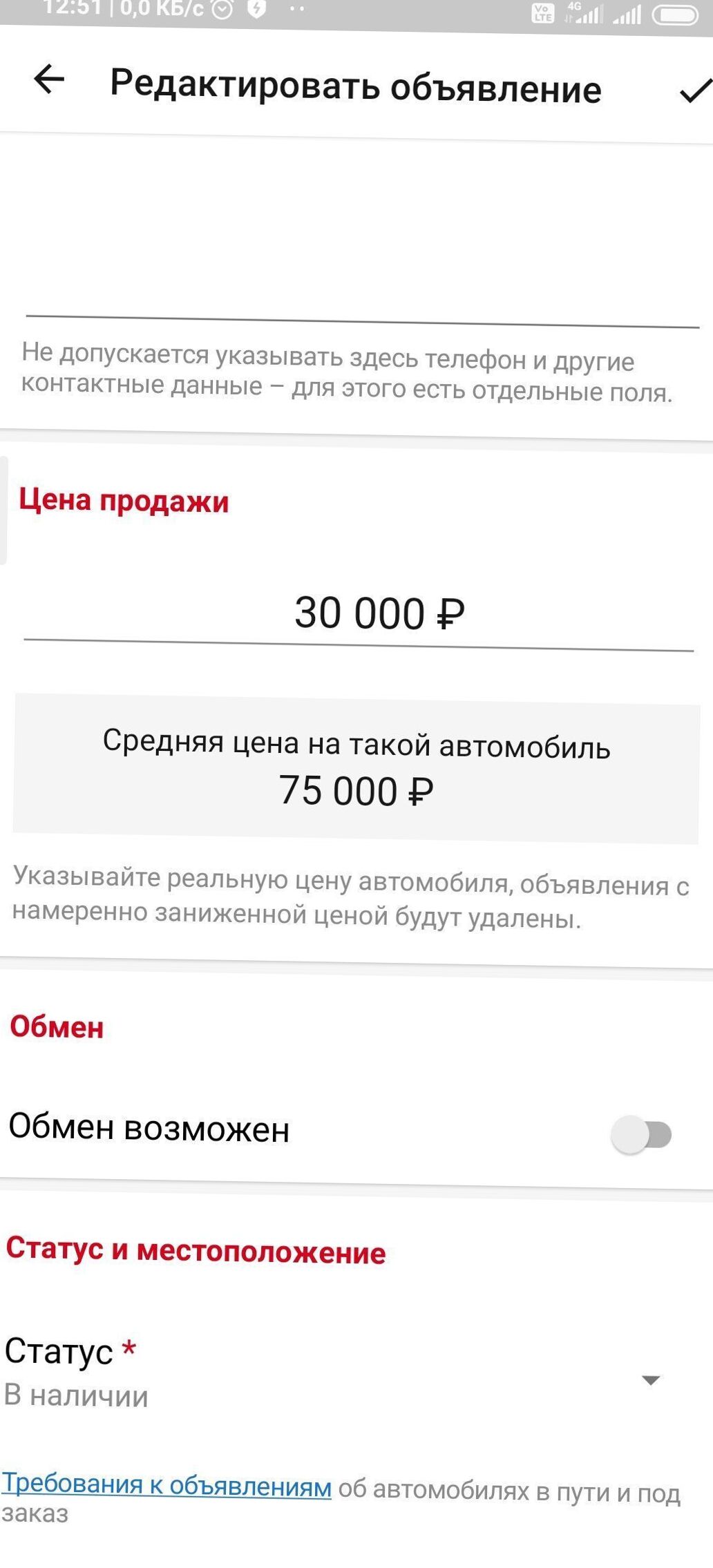Viewport: 713px width, 1568px height.
Task: Enable the Обмен возможен switch
Action: [642, 1134]
